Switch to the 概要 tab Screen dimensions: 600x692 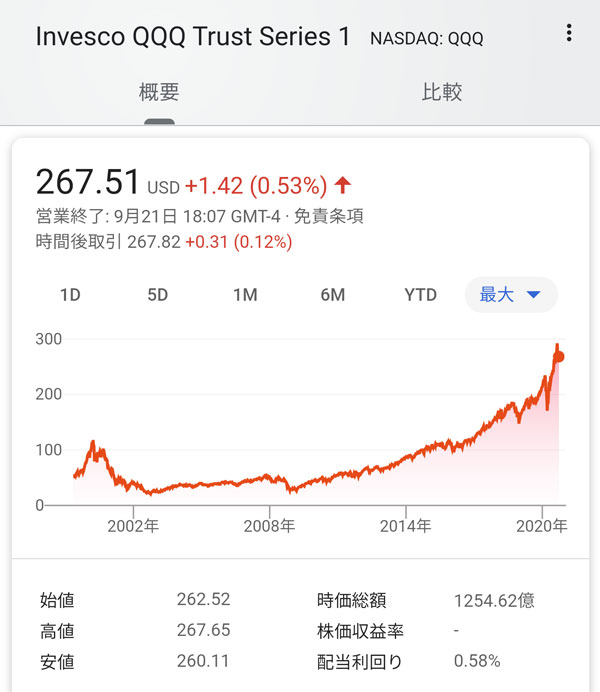click(x=159, y=93)
